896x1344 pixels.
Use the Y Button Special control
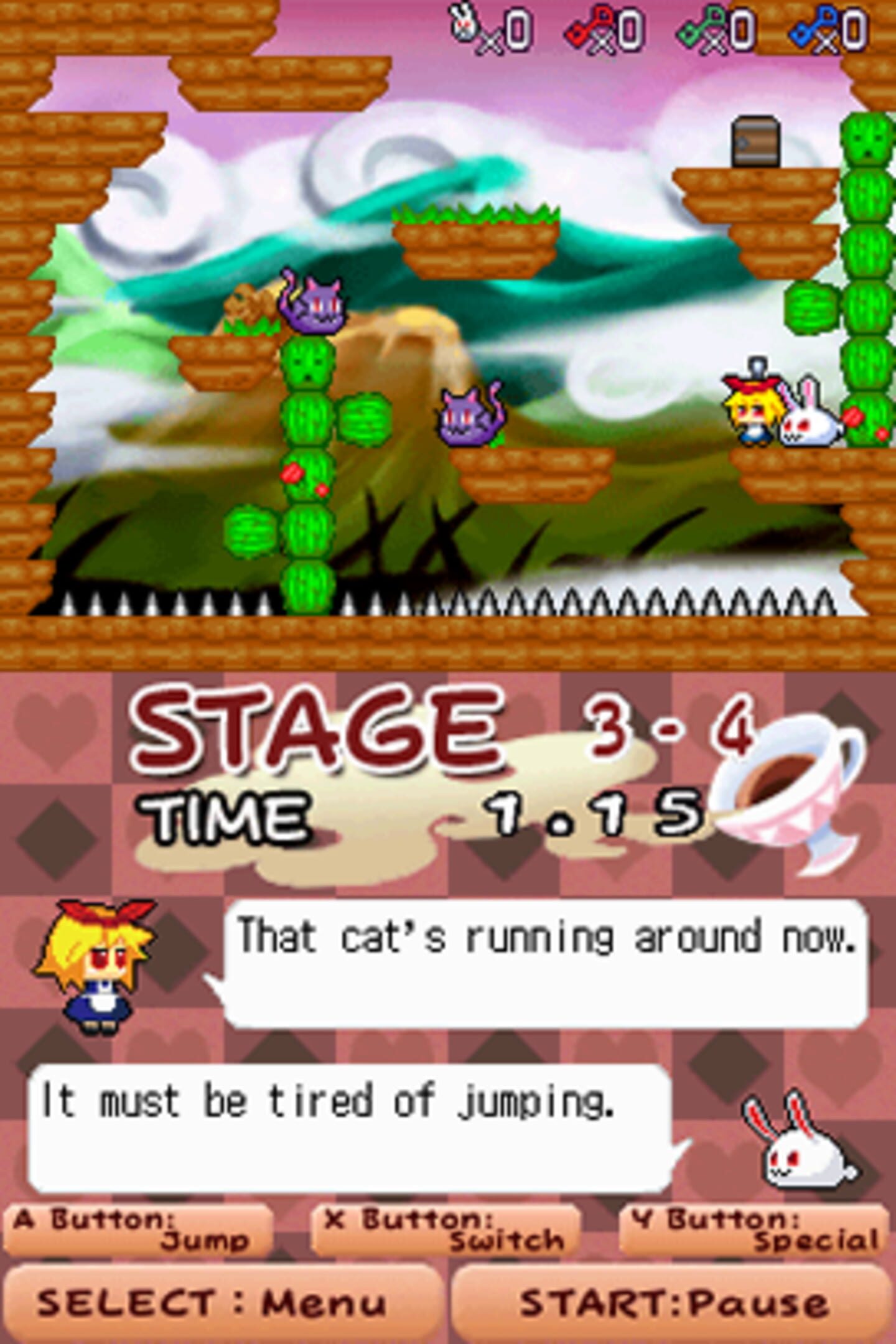coord(755,1230)
